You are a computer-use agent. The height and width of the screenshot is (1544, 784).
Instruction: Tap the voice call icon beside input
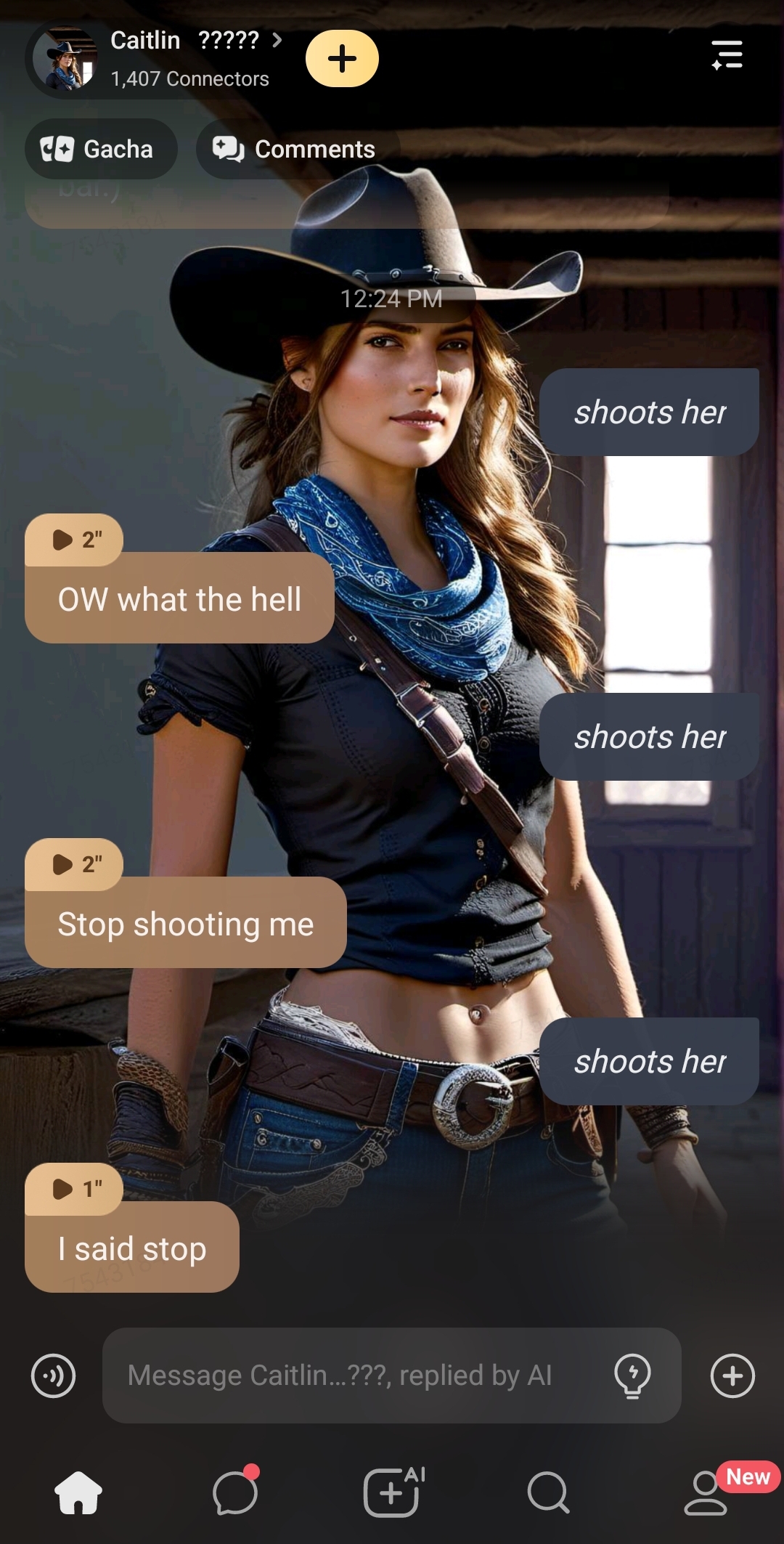53,1376
